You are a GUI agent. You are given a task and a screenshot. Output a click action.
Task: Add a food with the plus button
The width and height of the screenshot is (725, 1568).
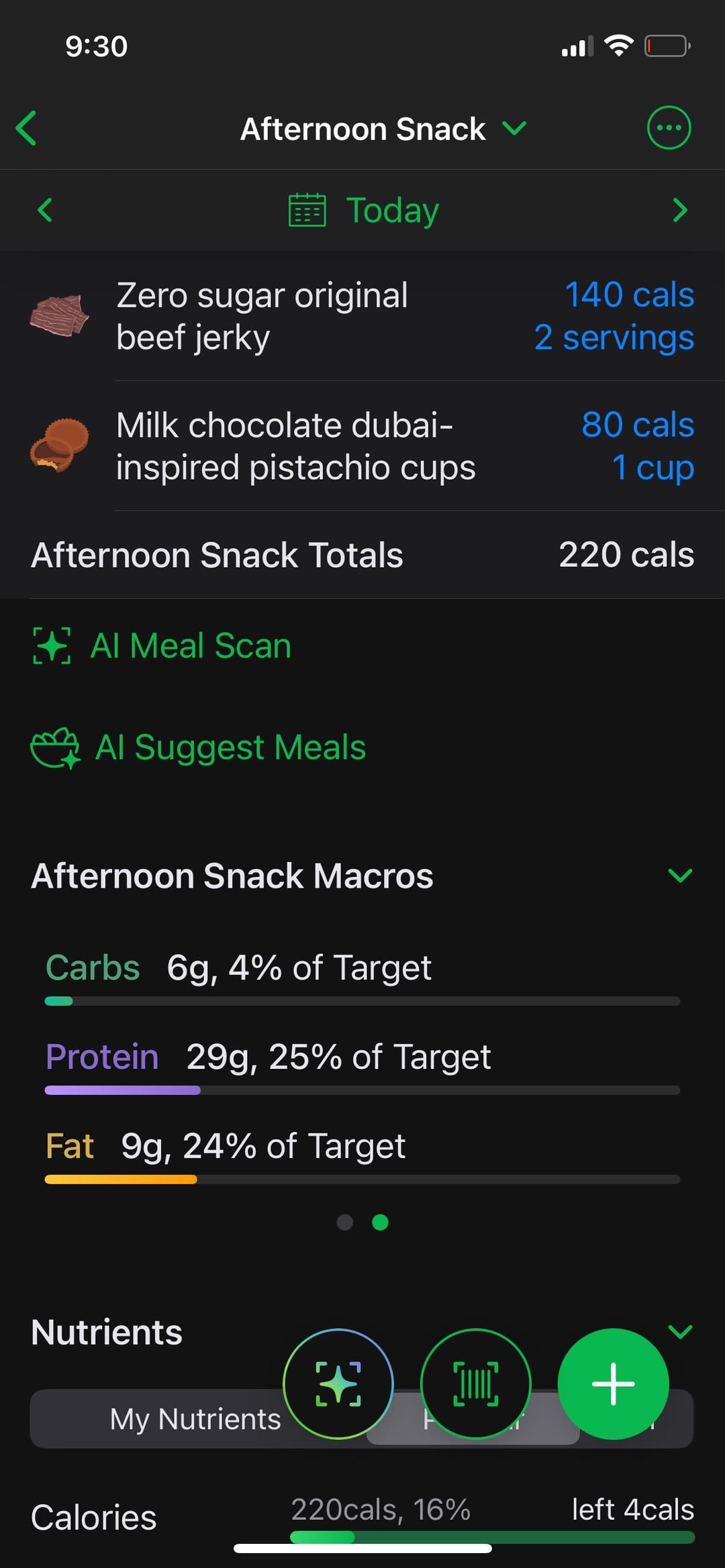(x=613, y=1383)
